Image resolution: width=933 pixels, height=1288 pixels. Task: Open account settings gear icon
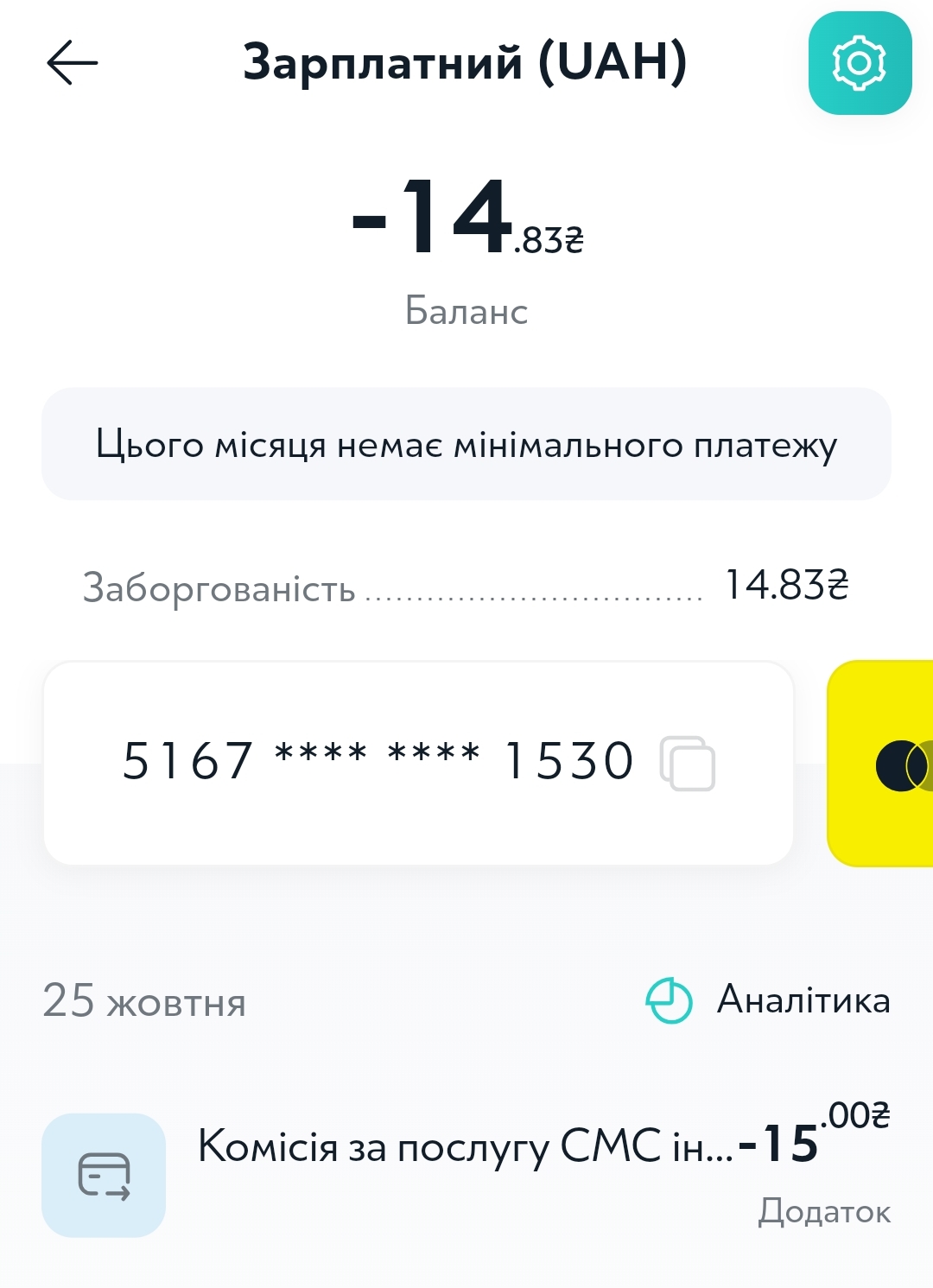click(859, 63)
